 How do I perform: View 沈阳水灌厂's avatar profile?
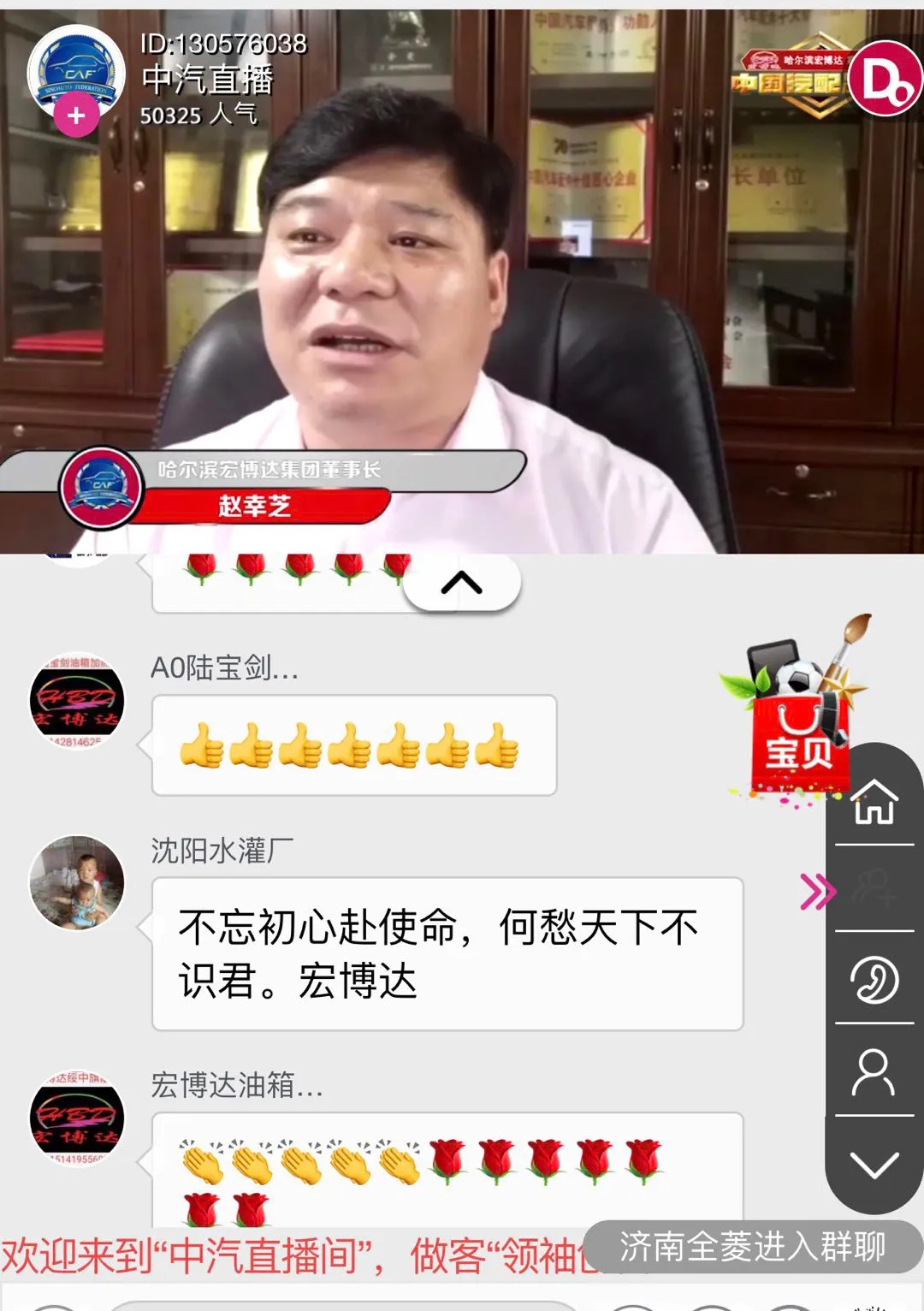(77, 882)
